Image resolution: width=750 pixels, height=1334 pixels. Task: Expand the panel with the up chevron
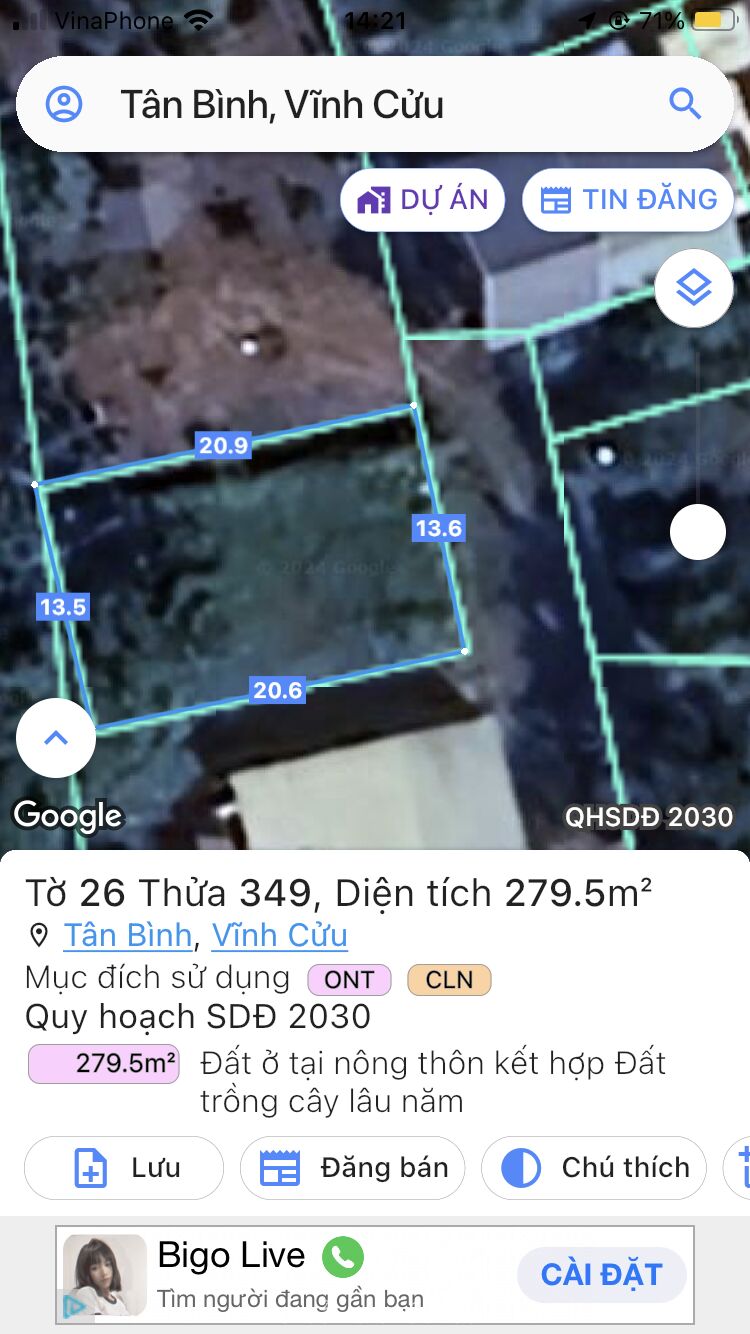[x=56, y=738]
